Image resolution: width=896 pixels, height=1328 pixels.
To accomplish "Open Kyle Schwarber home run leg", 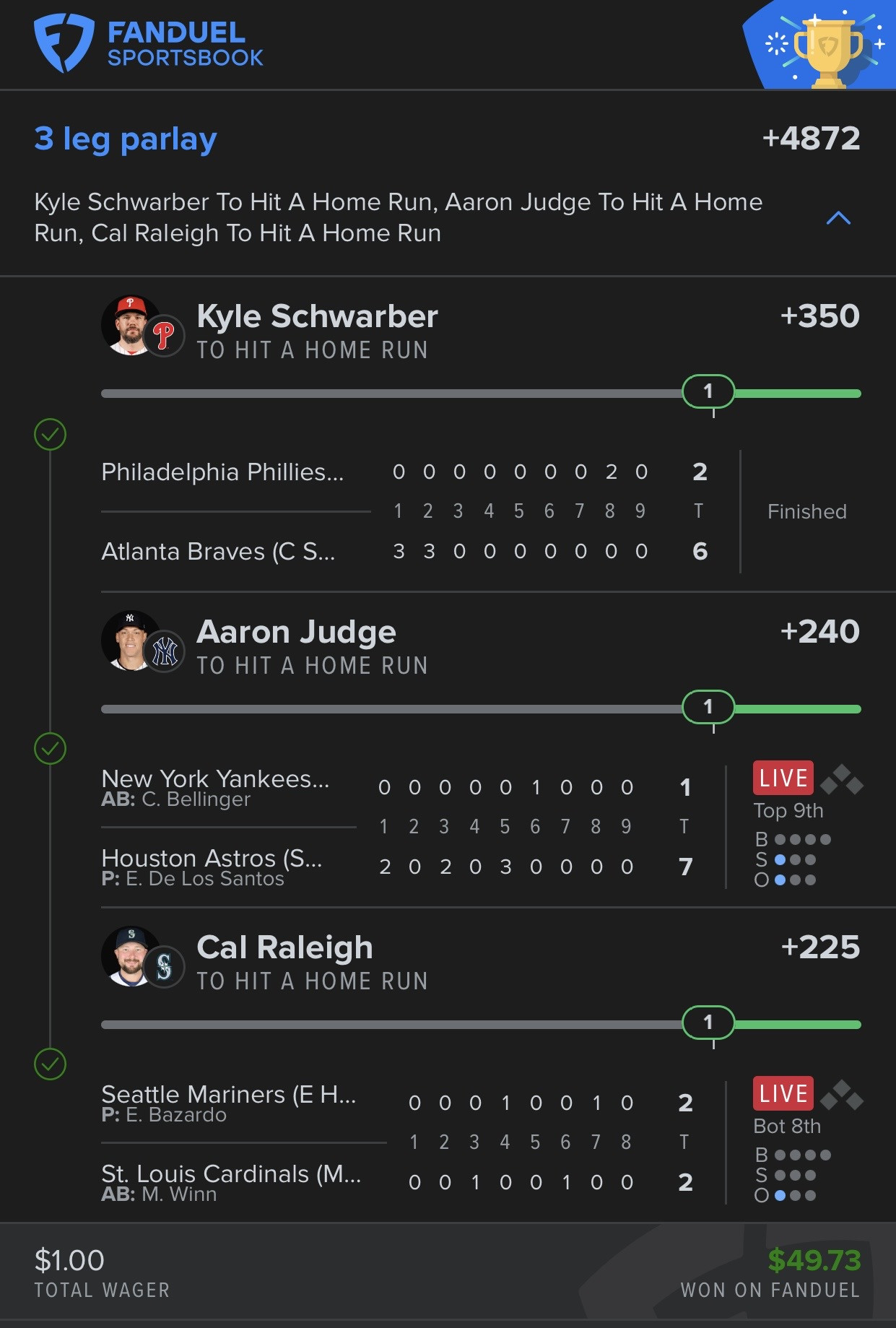I will click(480, 331).
